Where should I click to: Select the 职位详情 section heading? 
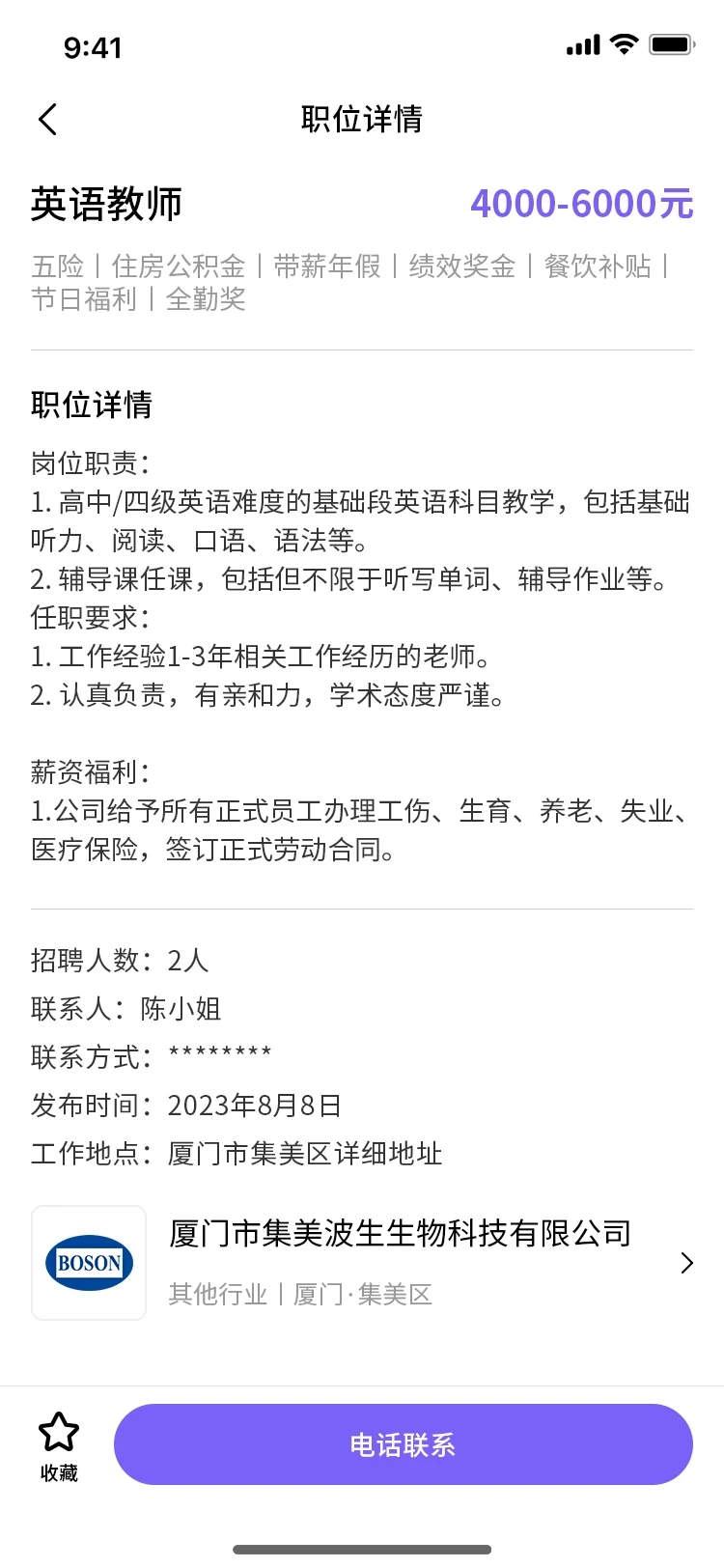pos(92,406)
